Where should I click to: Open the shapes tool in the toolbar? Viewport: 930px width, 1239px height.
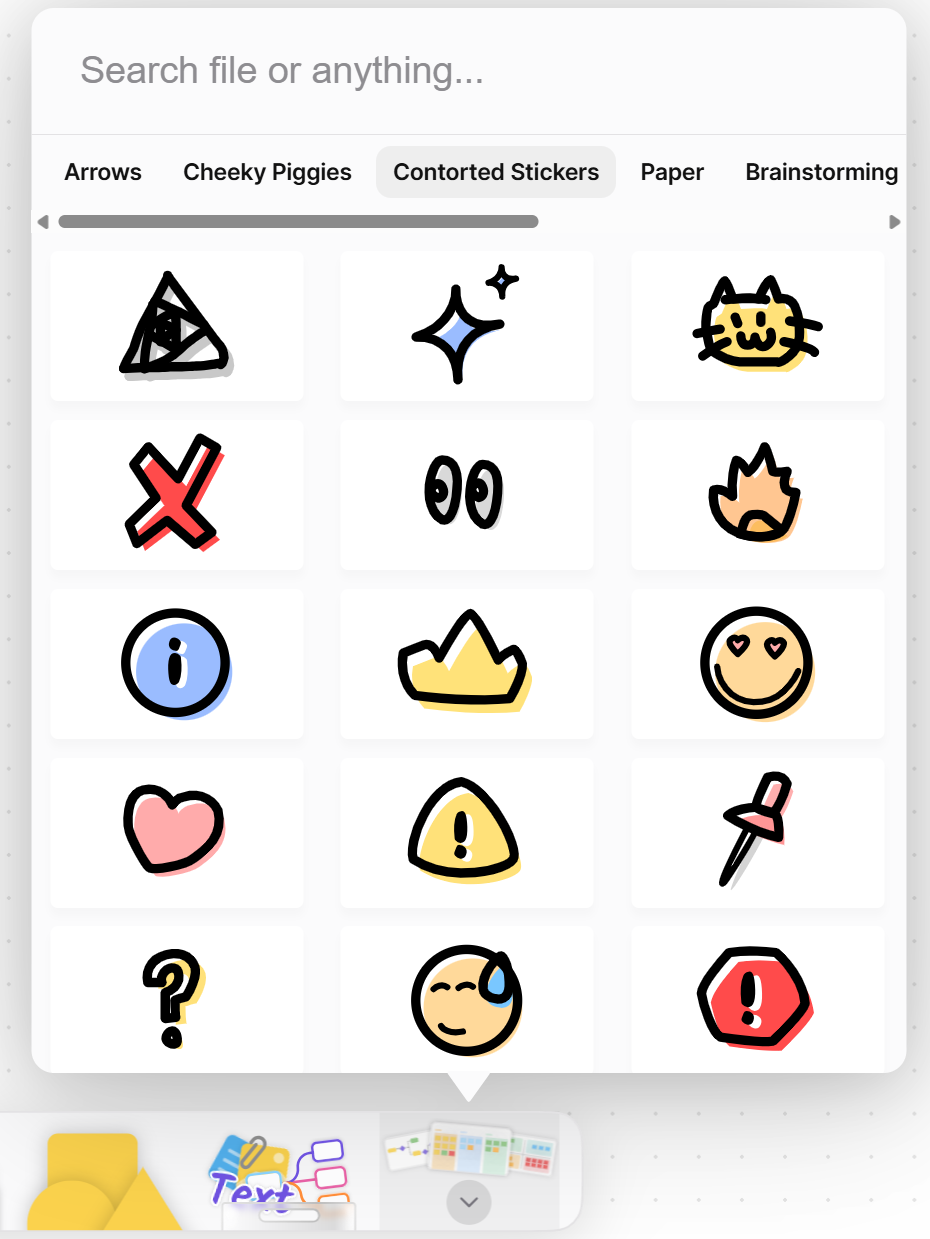click(100, 1180)
